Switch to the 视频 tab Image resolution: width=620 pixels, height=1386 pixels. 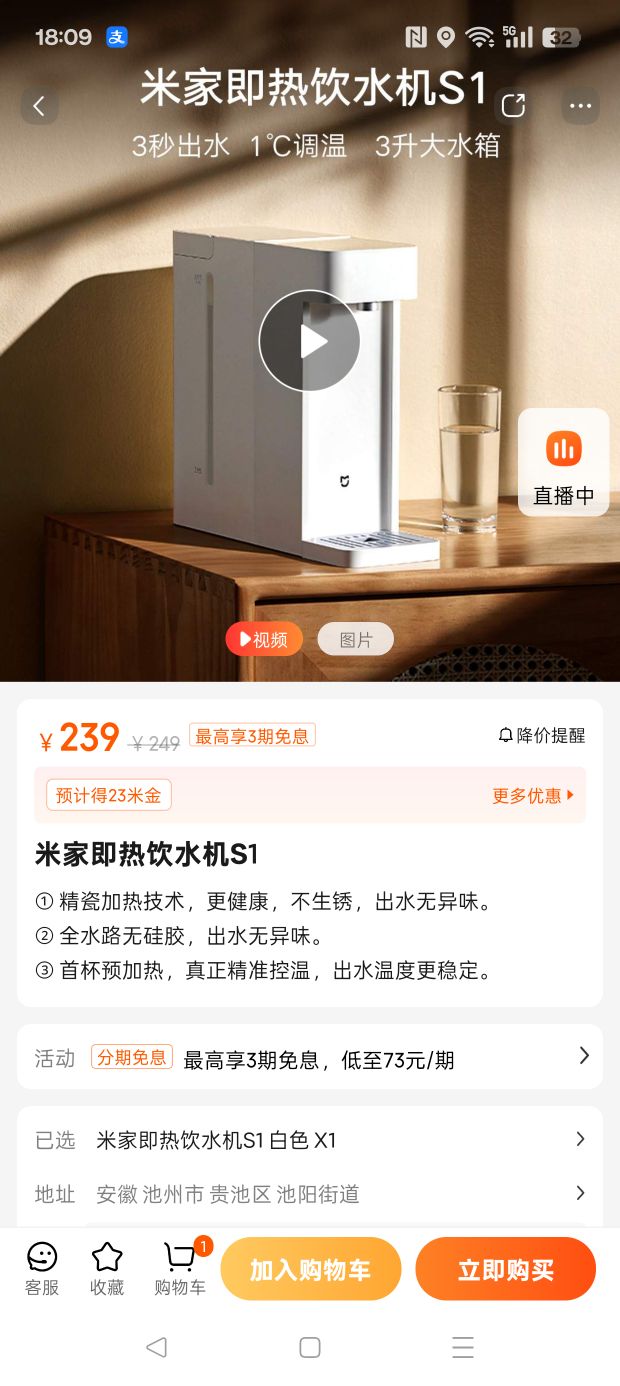point(264,639)
